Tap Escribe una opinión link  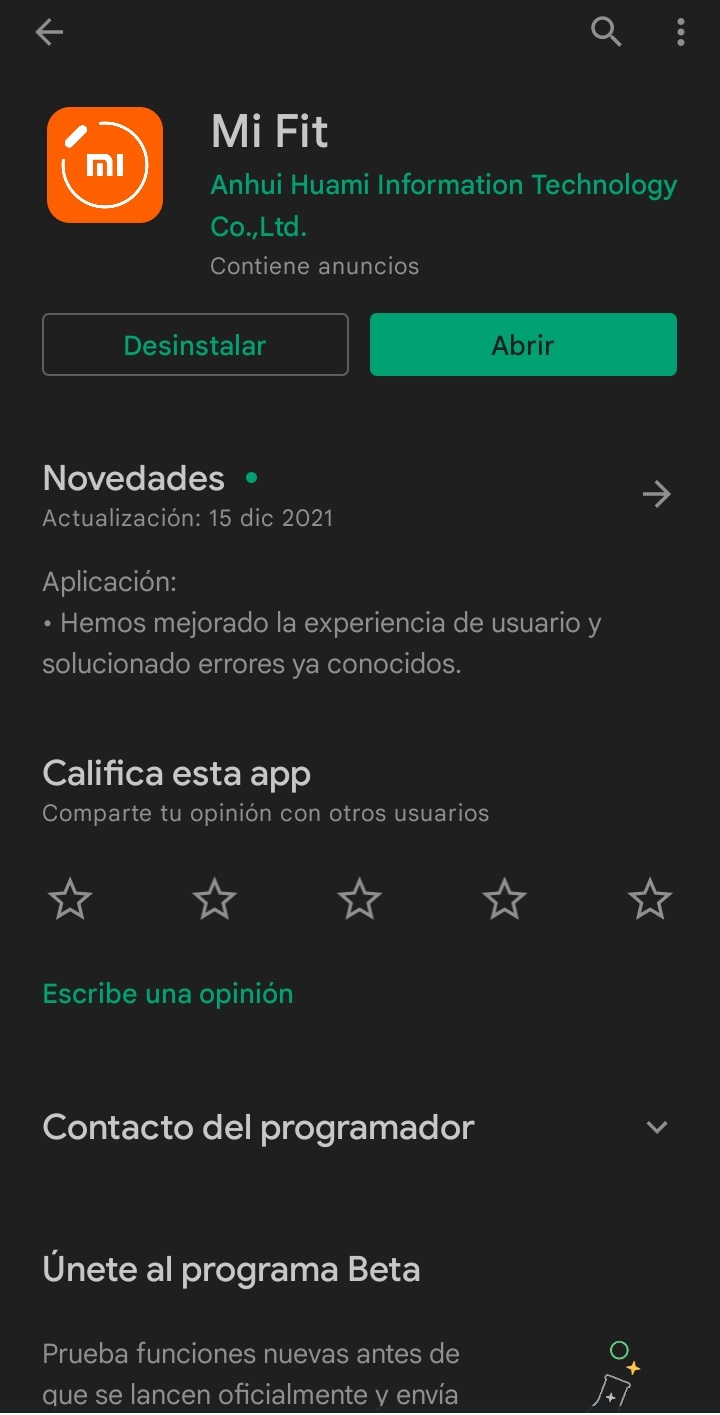click(x=168, y=994)
